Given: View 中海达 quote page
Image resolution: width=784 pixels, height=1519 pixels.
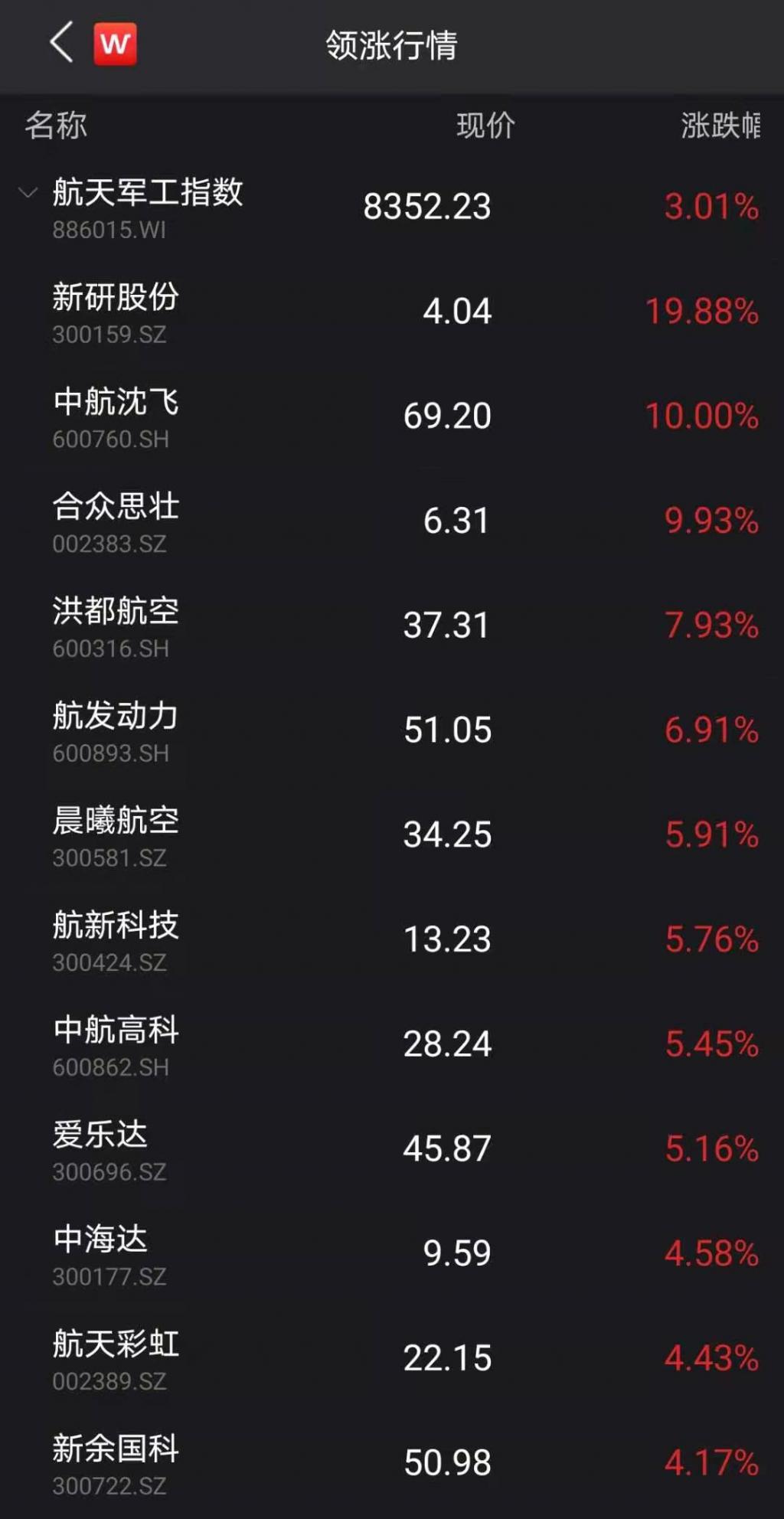Looking at the screenshot, I should [392, 1255].
